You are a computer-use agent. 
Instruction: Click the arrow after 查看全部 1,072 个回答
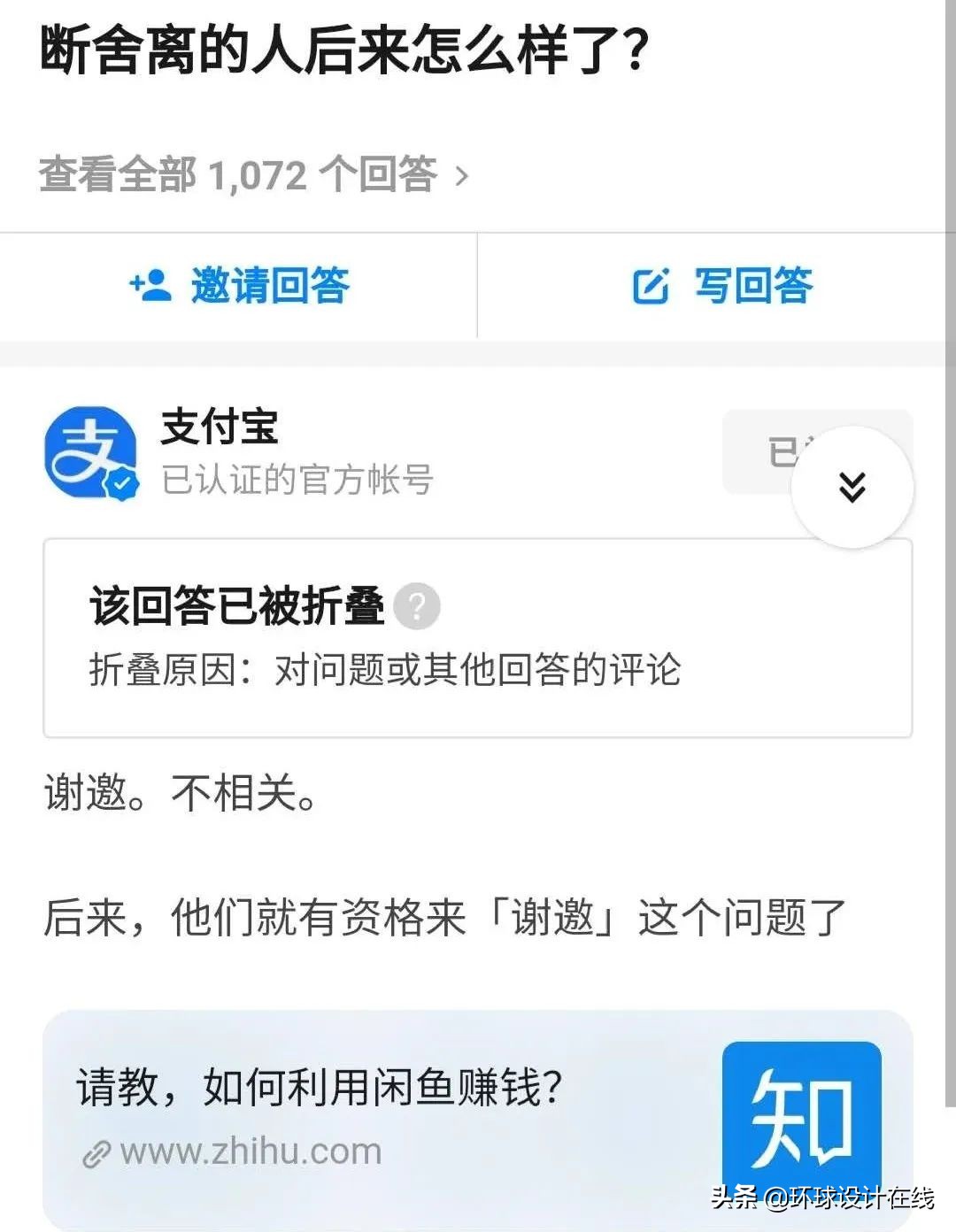[x=462, y=173]
